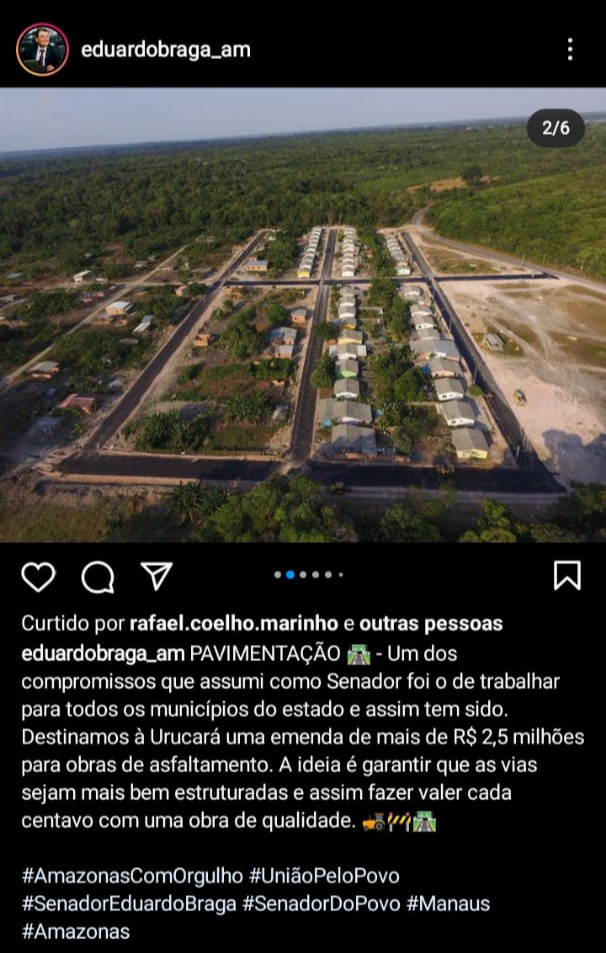Open eduardobraga_am's profile picture
The image size is (606, 953).
(x=42, y=49)
